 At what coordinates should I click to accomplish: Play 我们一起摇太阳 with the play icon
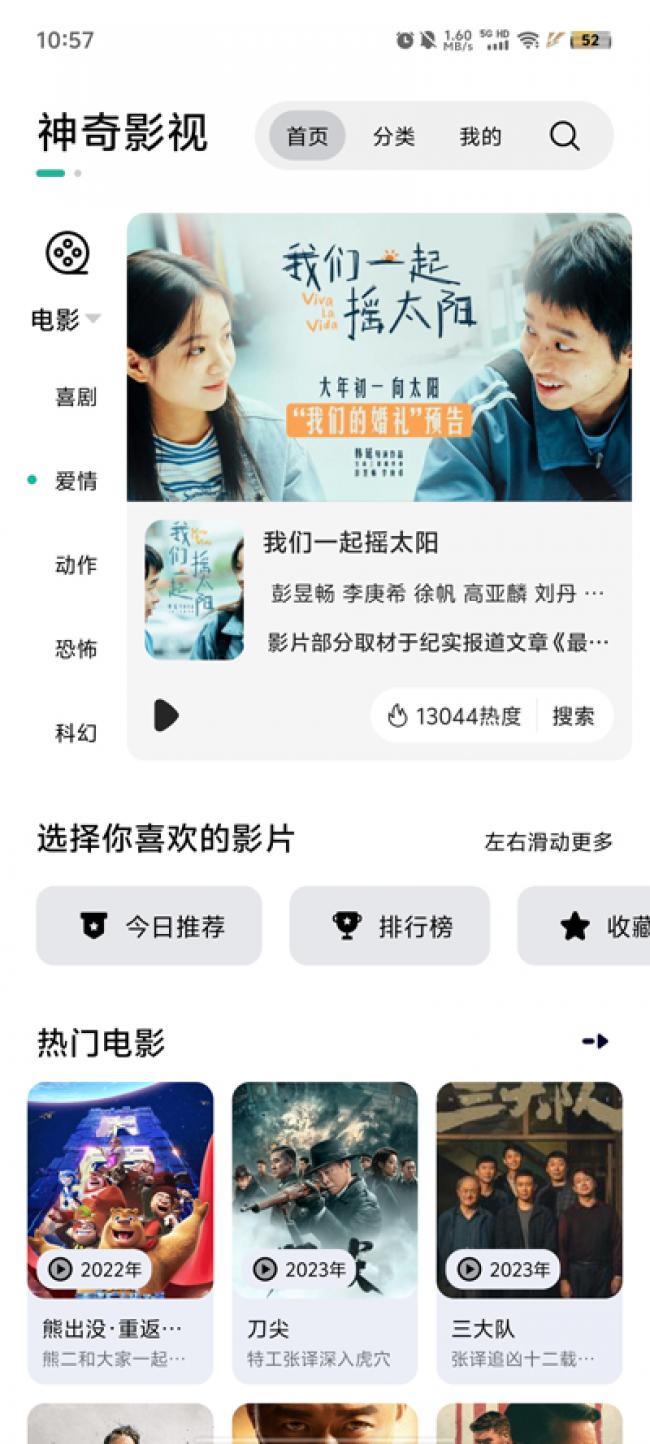point(166,715)
